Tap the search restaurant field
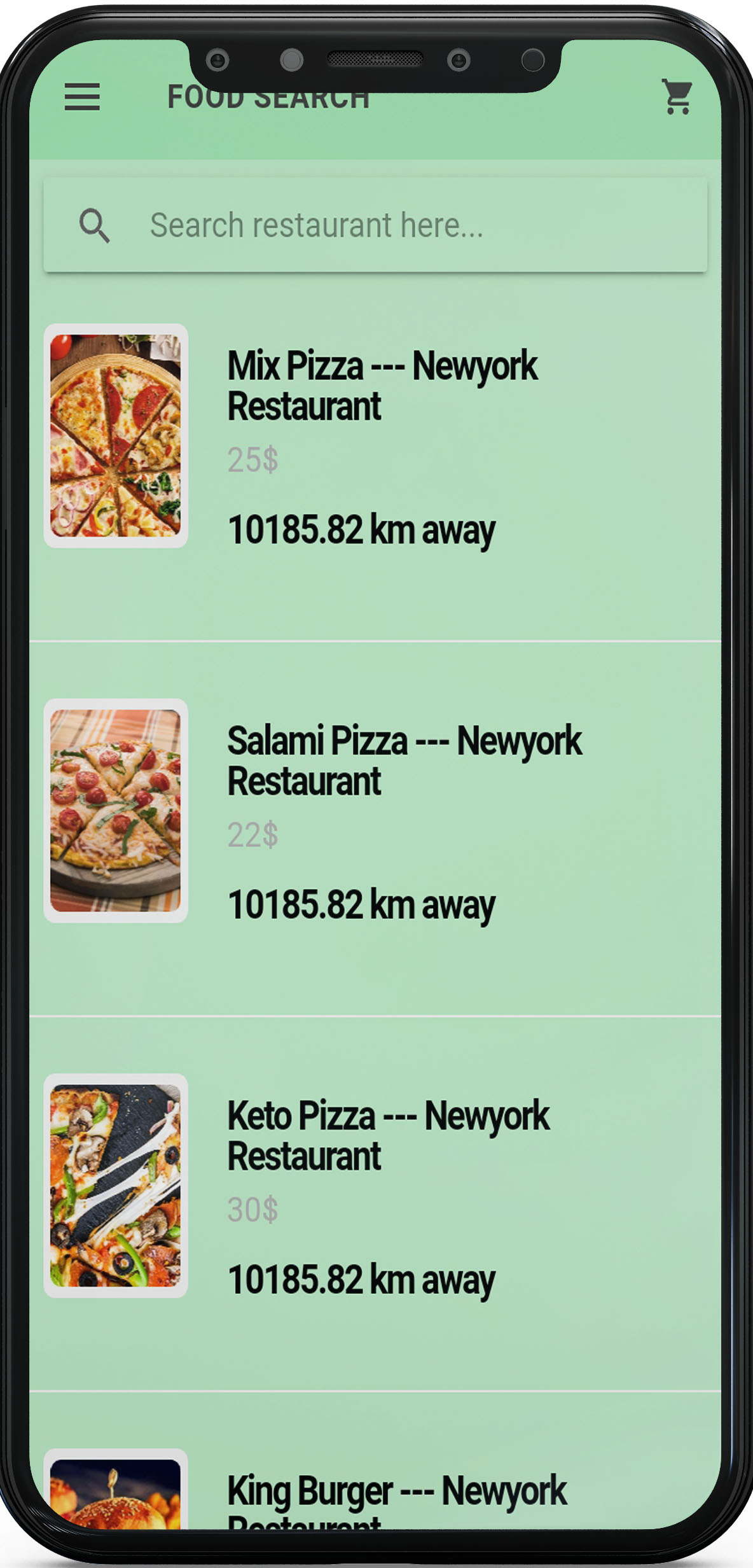 point(375,225)
